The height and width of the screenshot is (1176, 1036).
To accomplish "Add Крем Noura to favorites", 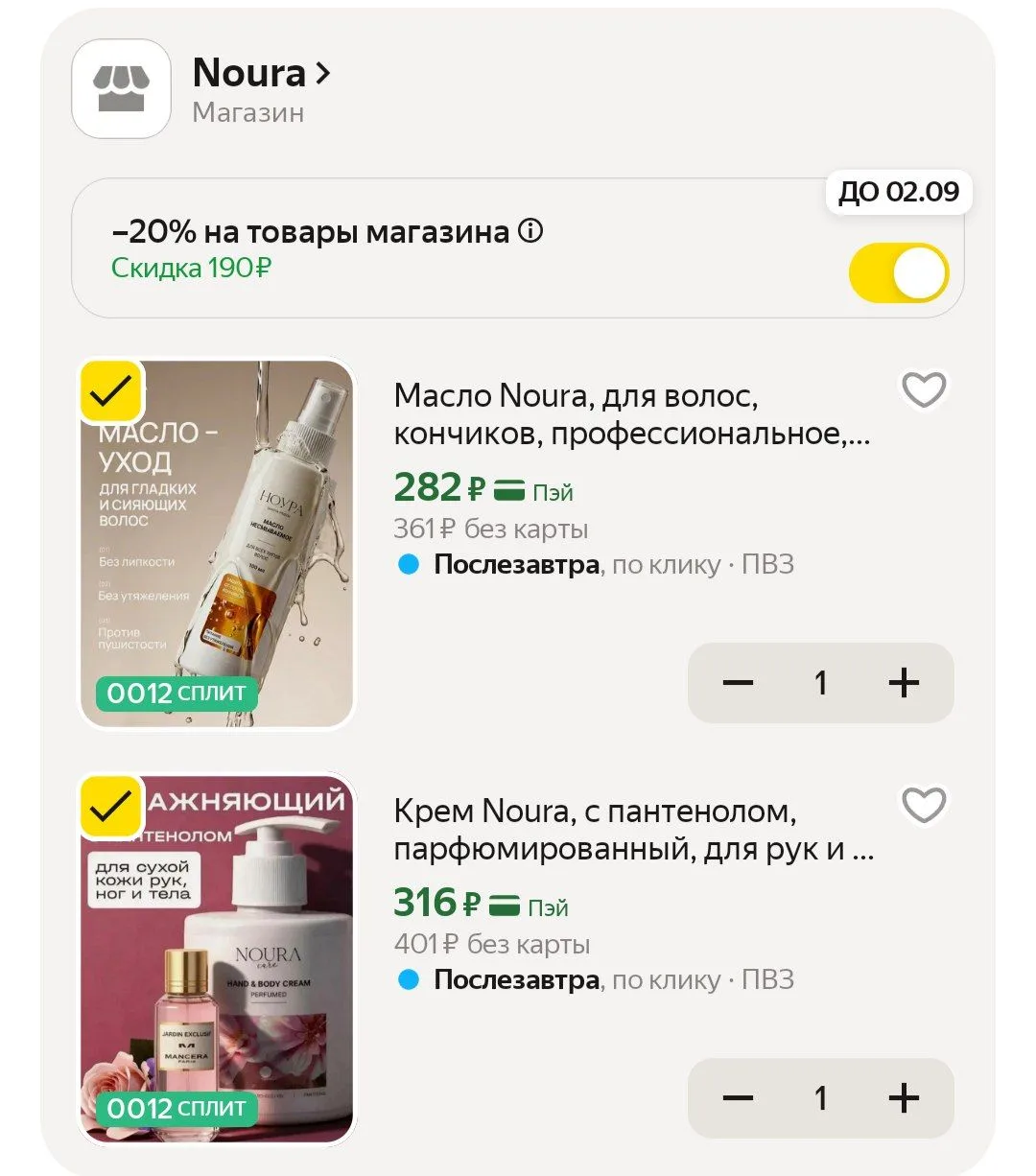I will [x=924, y=805].
